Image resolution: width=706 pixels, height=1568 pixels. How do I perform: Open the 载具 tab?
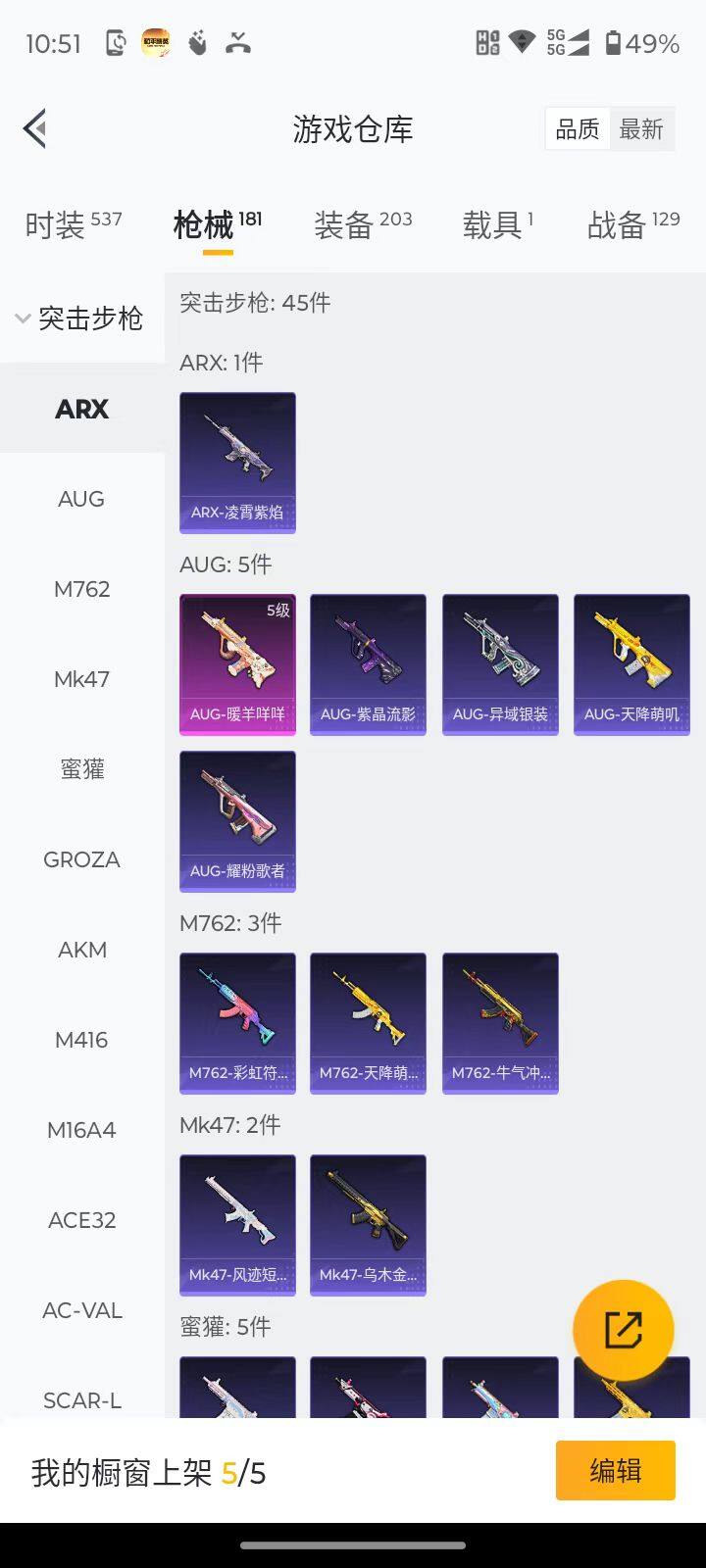[498, 224]
